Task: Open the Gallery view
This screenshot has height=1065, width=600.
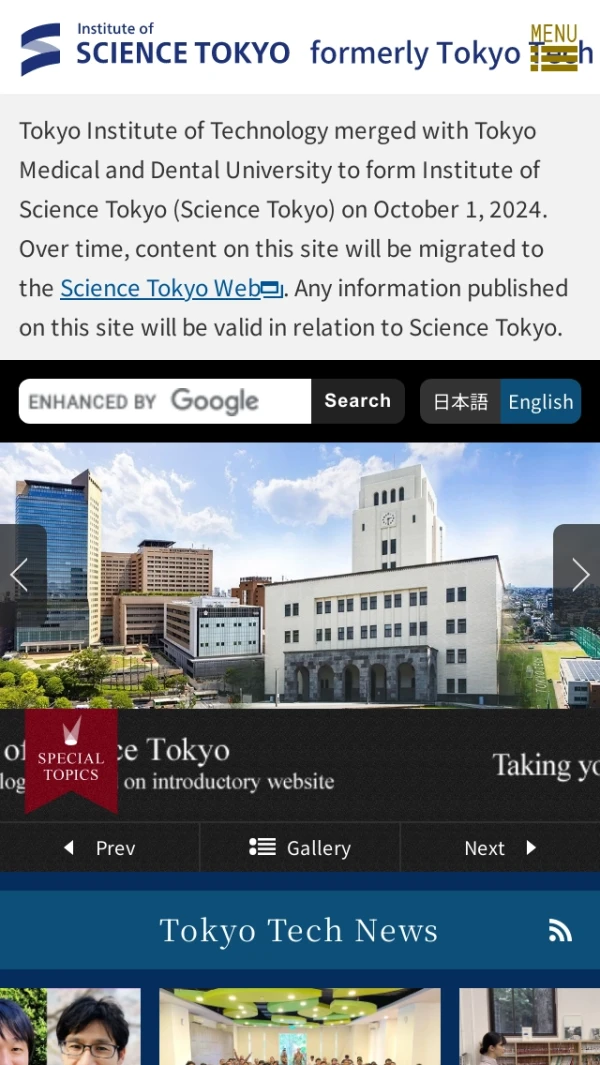Action: click(x=300, y=848)
